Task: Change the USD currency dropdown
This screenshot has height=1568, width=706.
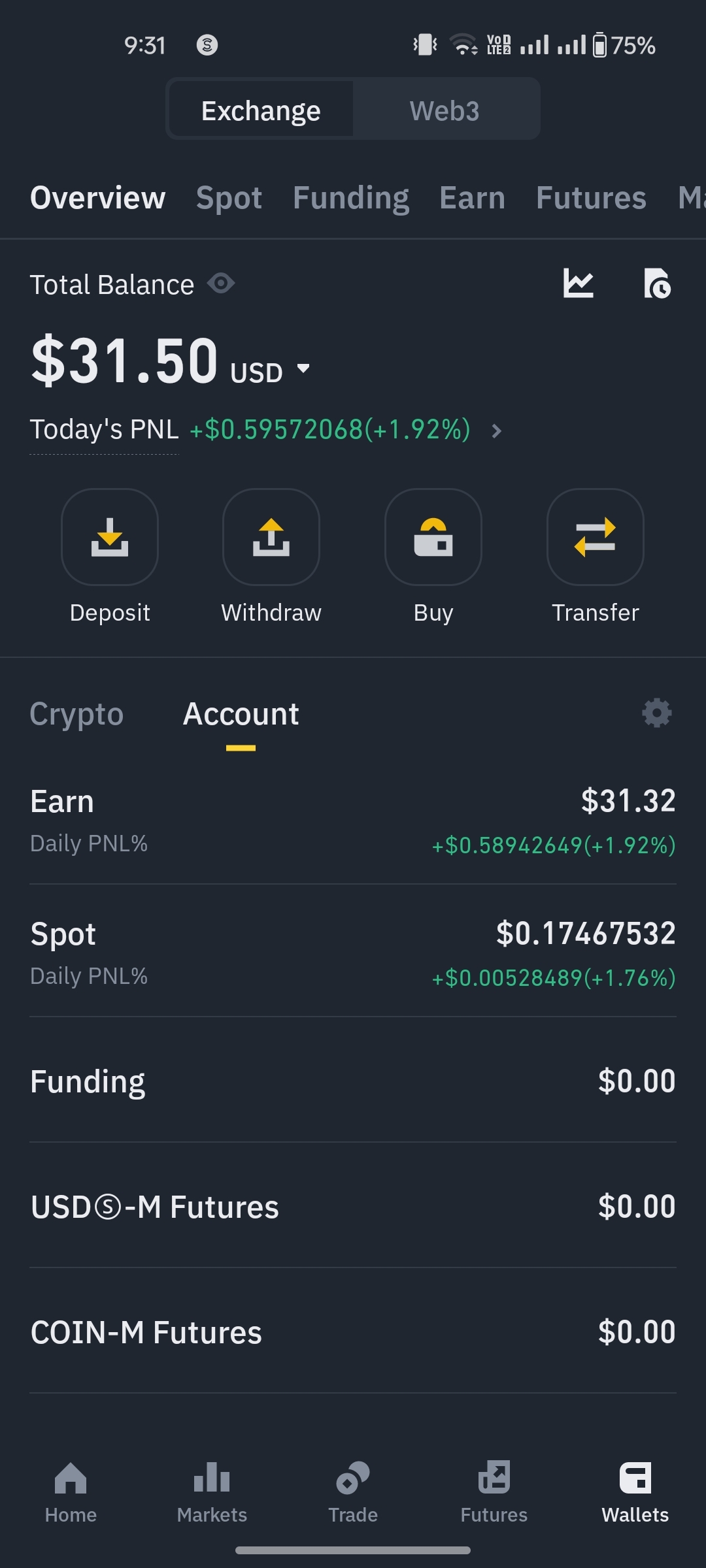Action: point(270,371)
